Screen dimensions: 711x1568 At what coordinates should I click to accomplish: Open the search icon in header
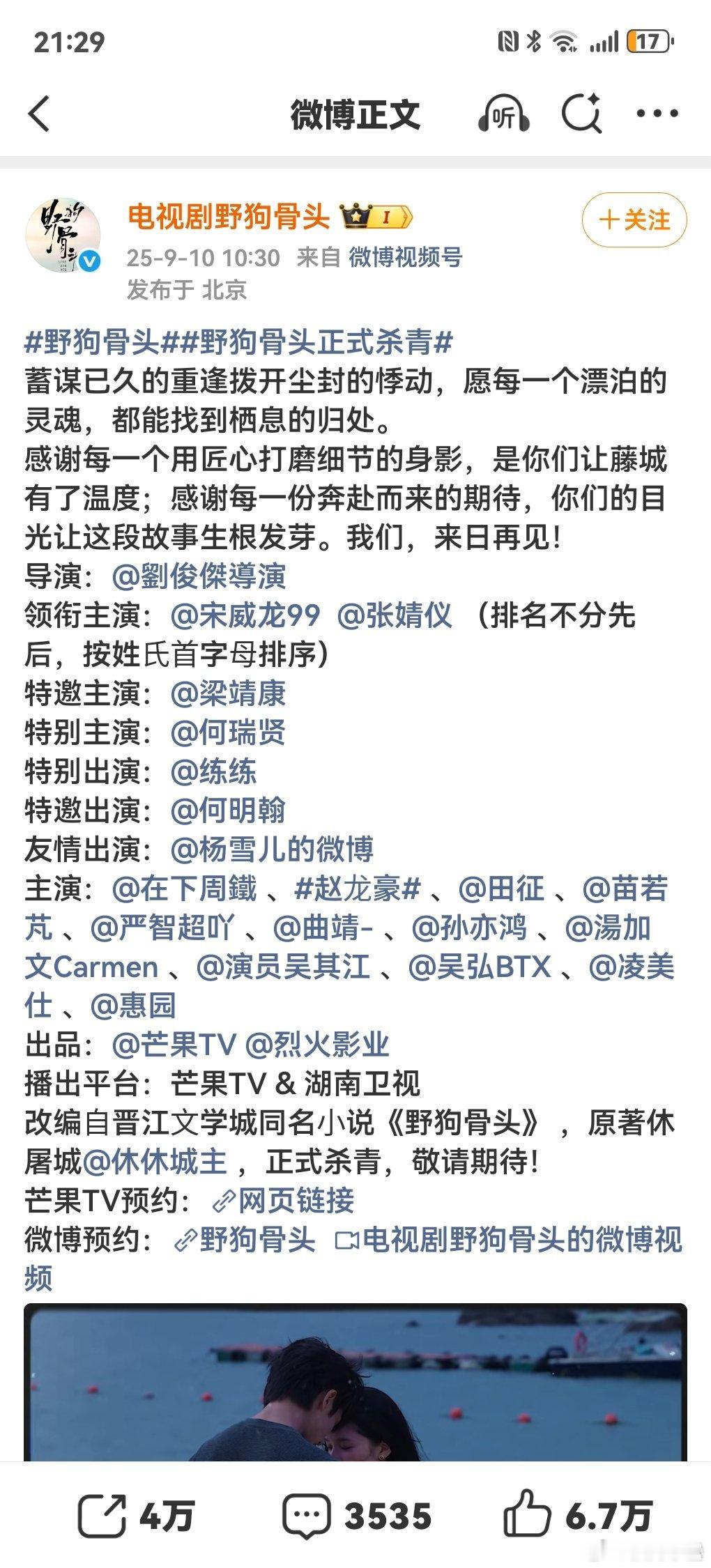coord(581,113)
